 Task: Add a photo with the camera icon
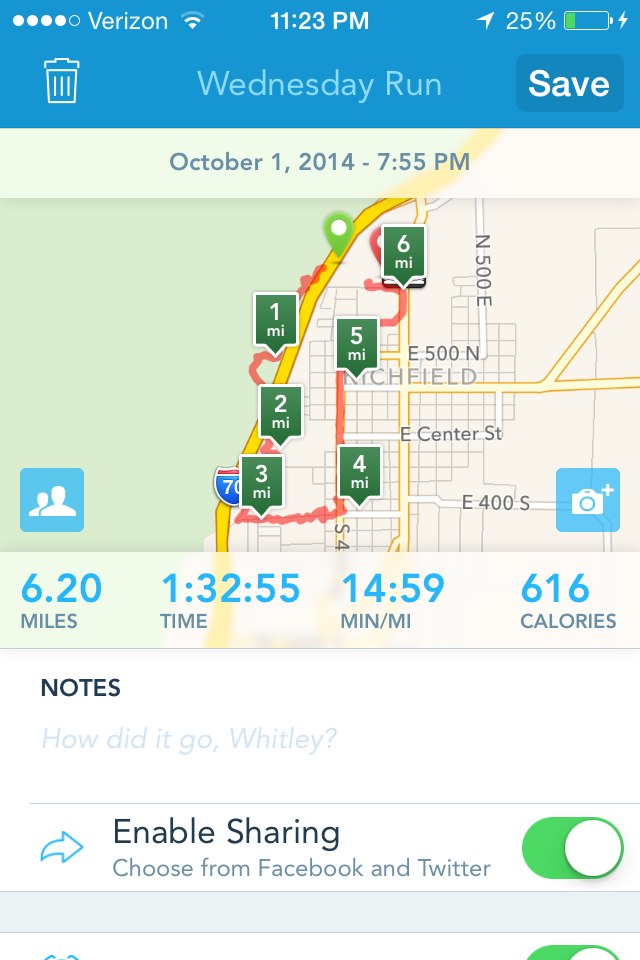[588, 499]
